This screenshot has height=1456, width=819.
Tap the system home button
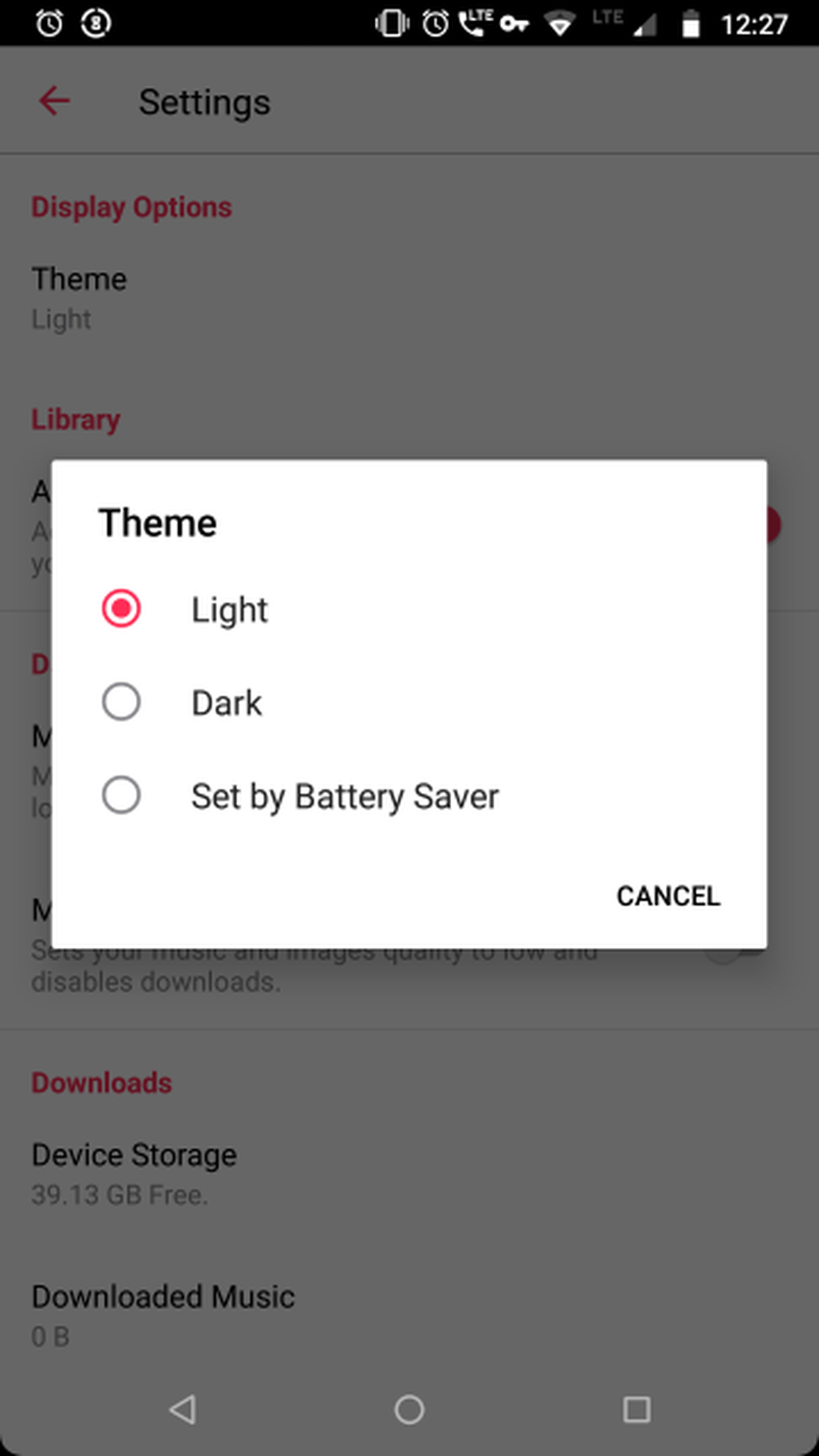(x=409, y=1410)
